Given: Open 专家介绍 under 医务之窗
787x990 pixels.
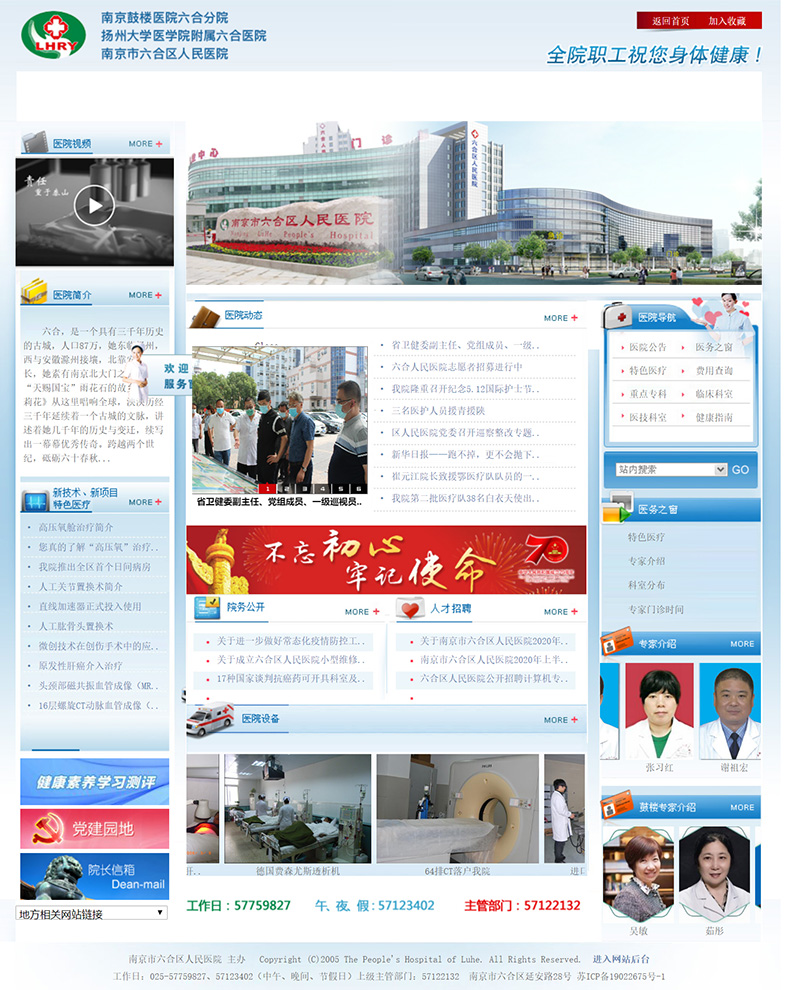Looking at the screenshot, I should tap(646, 561).
